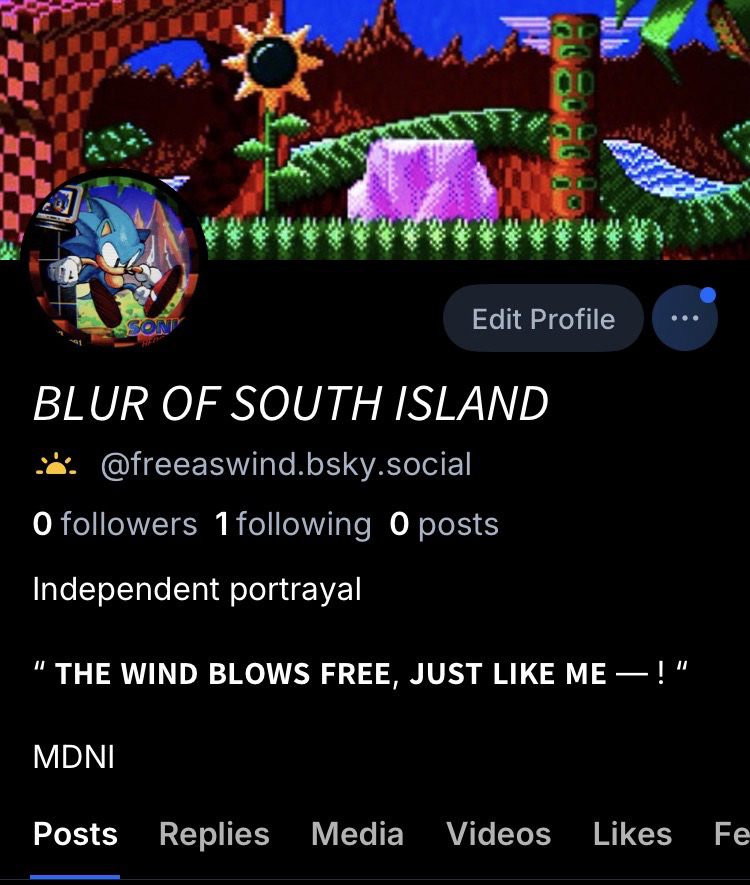The image size is (750, 885).
Task: Switch to the Media tab
Action: pyautogui.click(x=357, y=834)
